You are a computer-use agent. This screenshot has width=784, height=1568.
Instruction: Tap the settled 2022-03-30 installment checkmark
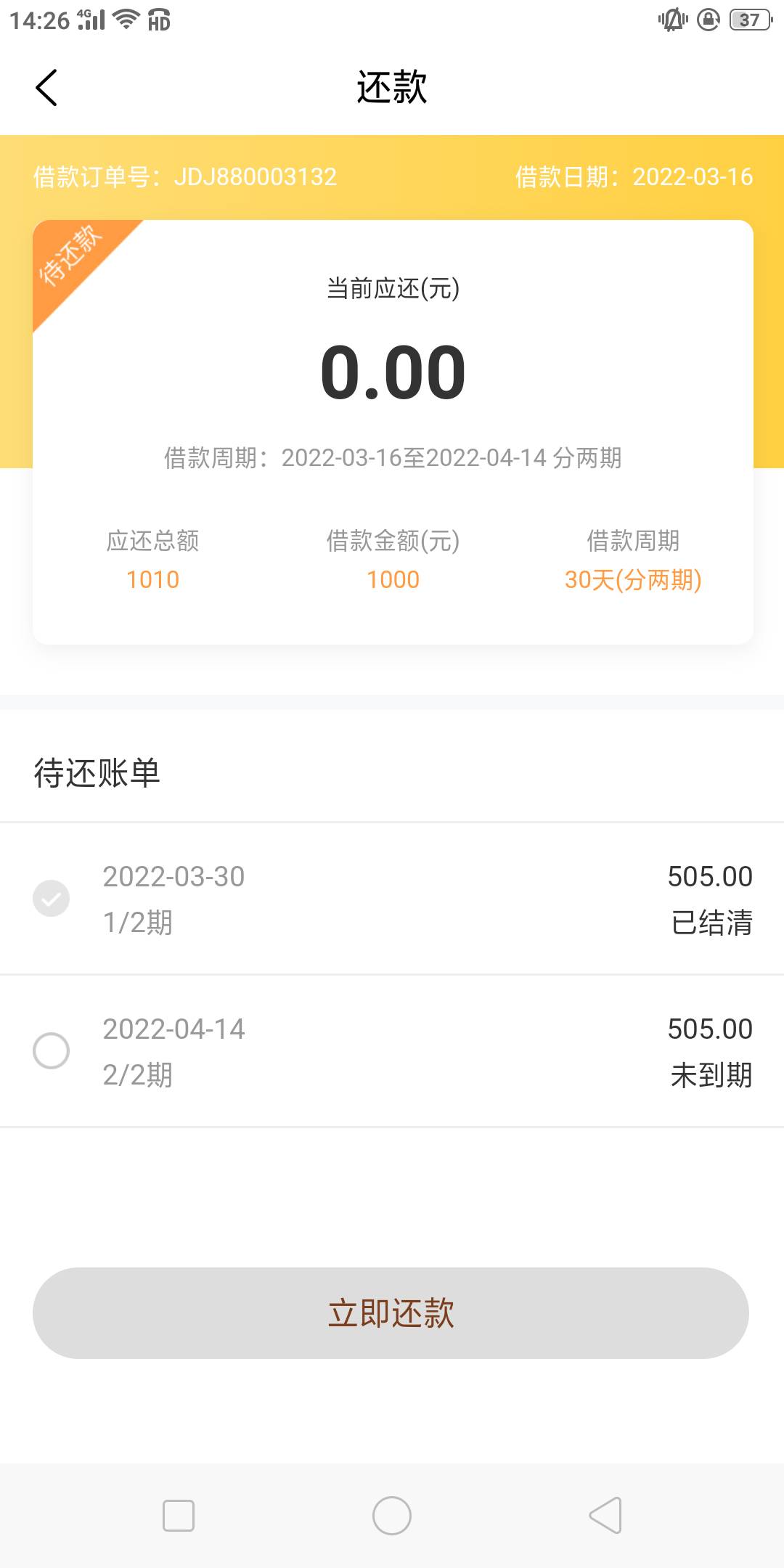(x=52, y=899)
